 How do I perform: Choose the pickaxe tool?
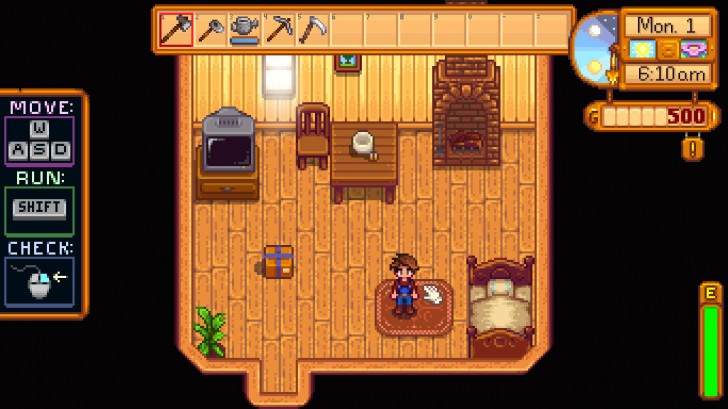[278, 30]
